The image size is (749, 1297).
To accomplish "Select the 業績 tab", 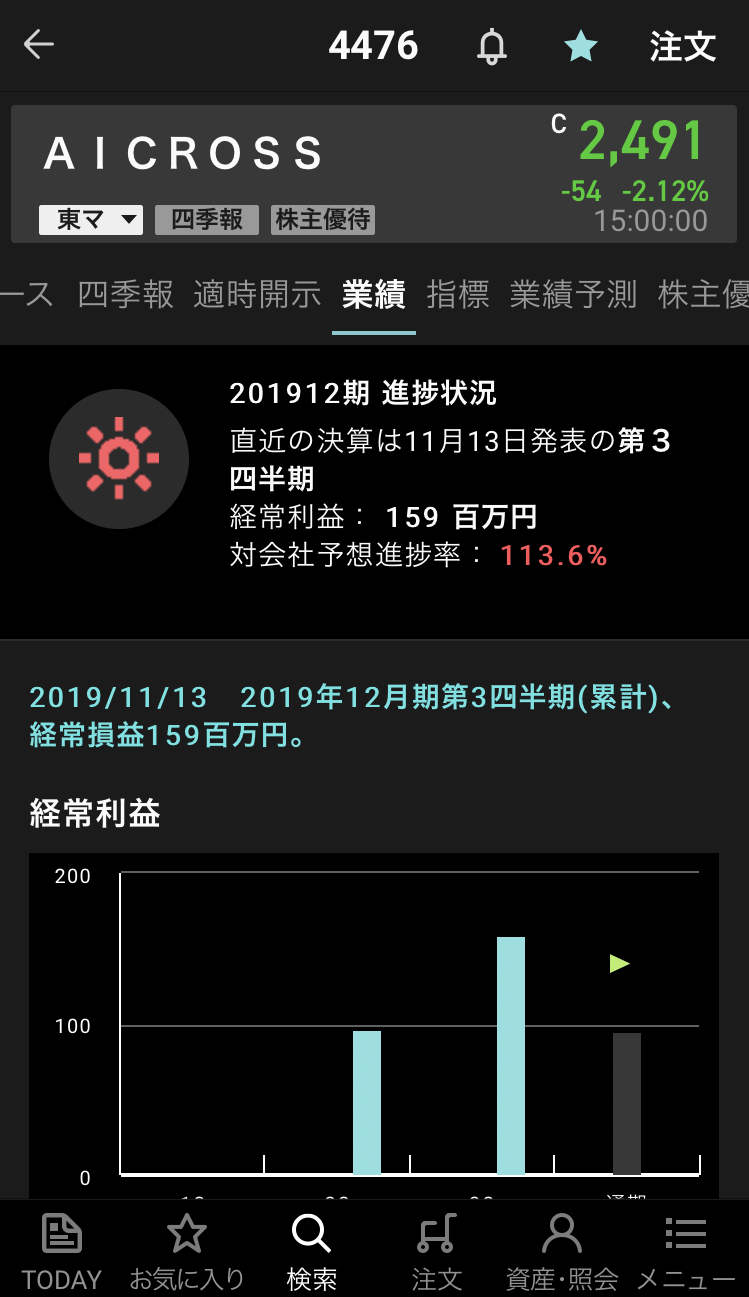I will [x=374, y=294].
